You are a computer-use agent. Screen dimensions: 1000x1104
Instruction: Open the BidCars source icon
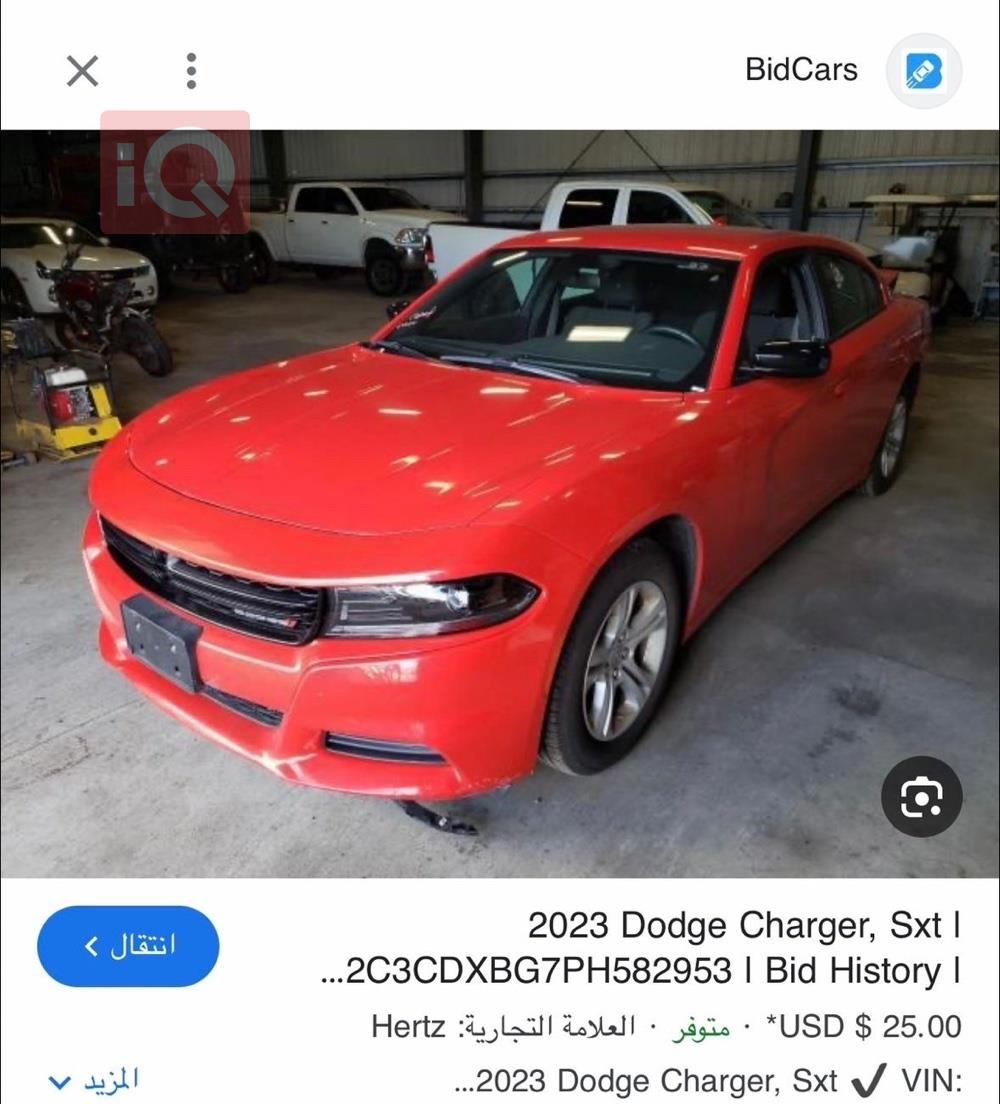[x=923, y=71]
